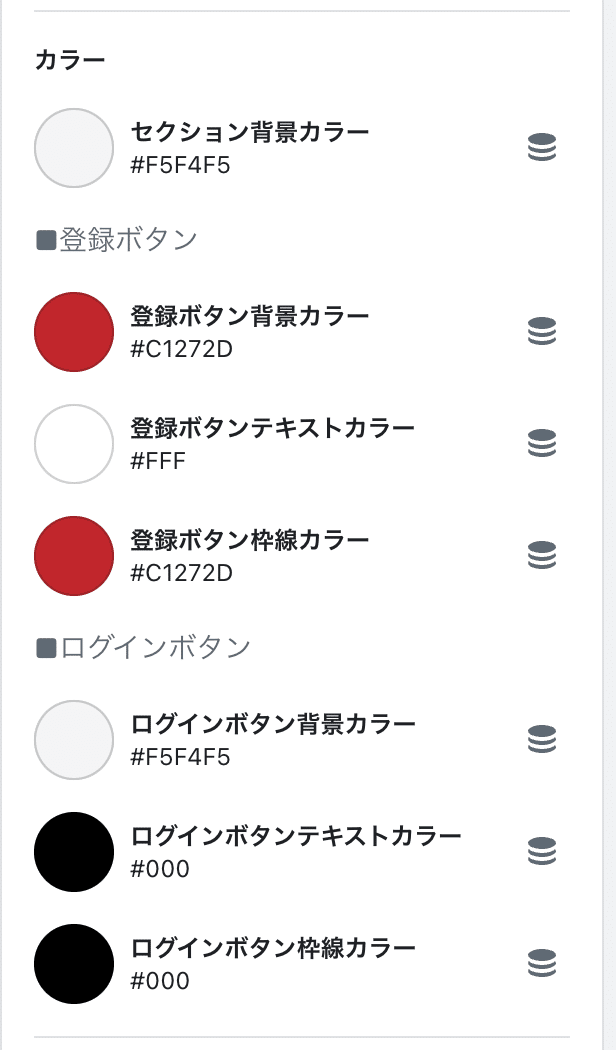
Task: Edit the 登録ボタン枠線カラー swatch
Action: [x=74, y=555]
